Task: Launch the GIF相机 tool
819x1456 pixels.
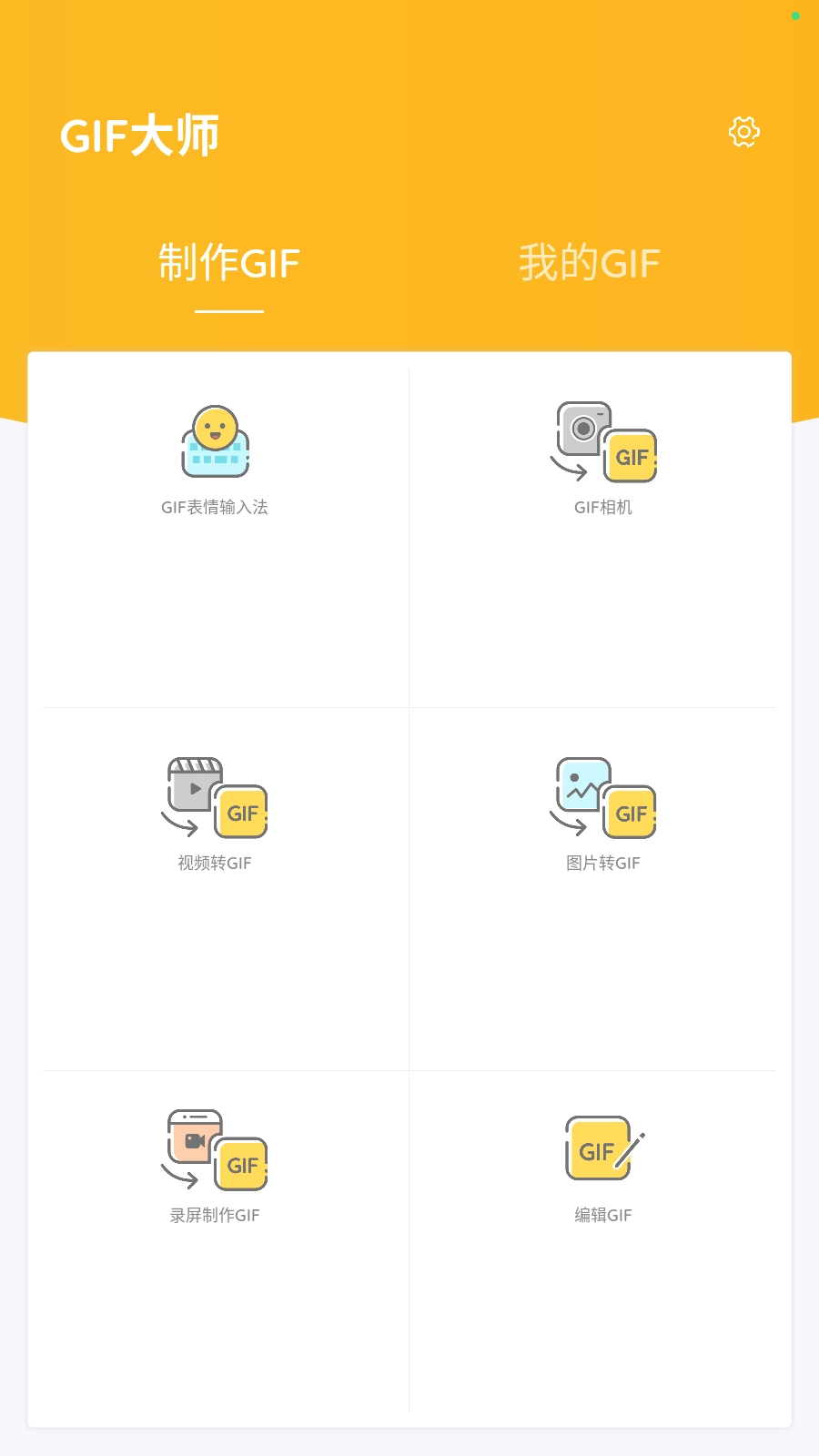Action: pyautogui.click(x=603, y=460)
